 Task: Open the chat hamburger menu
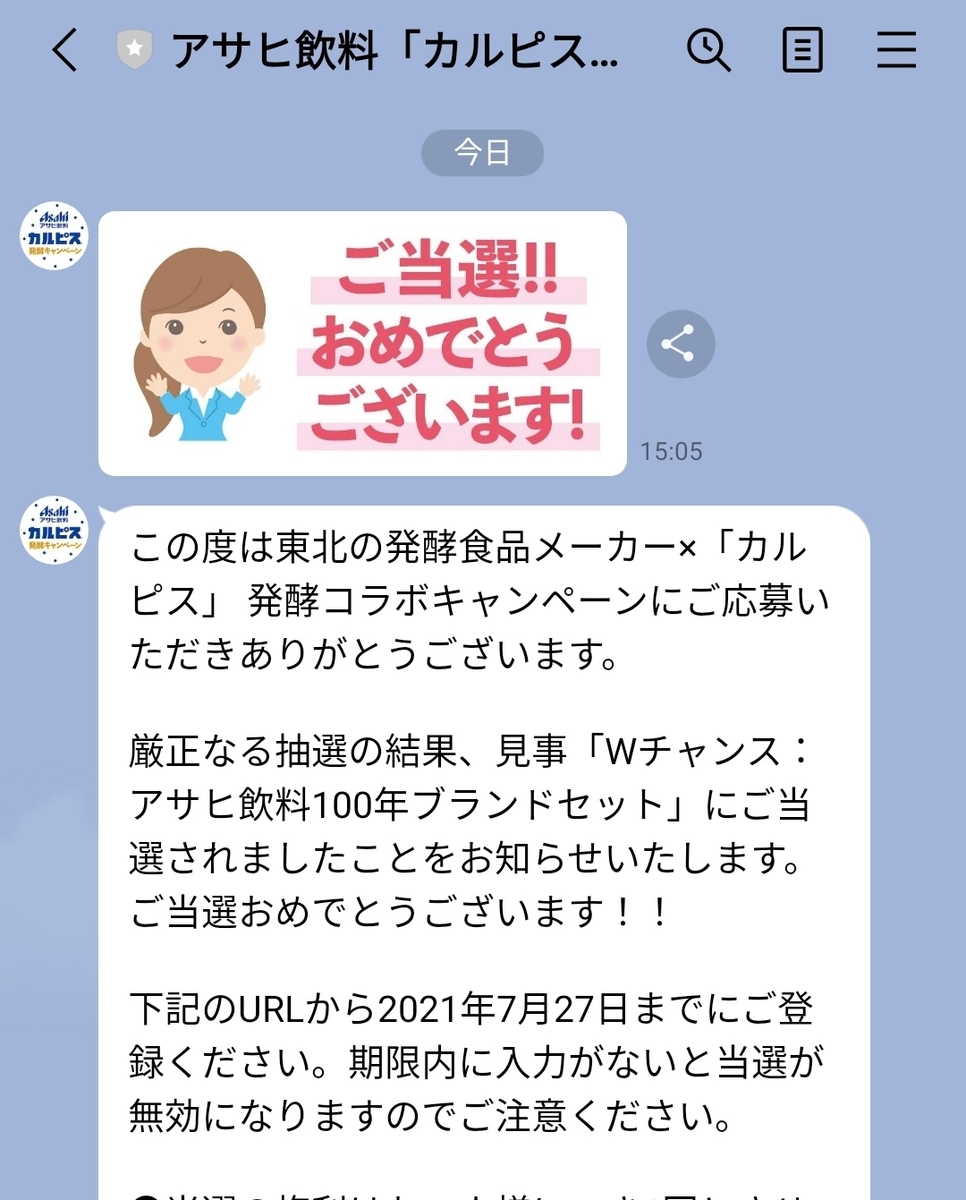(x=897, y=50)
